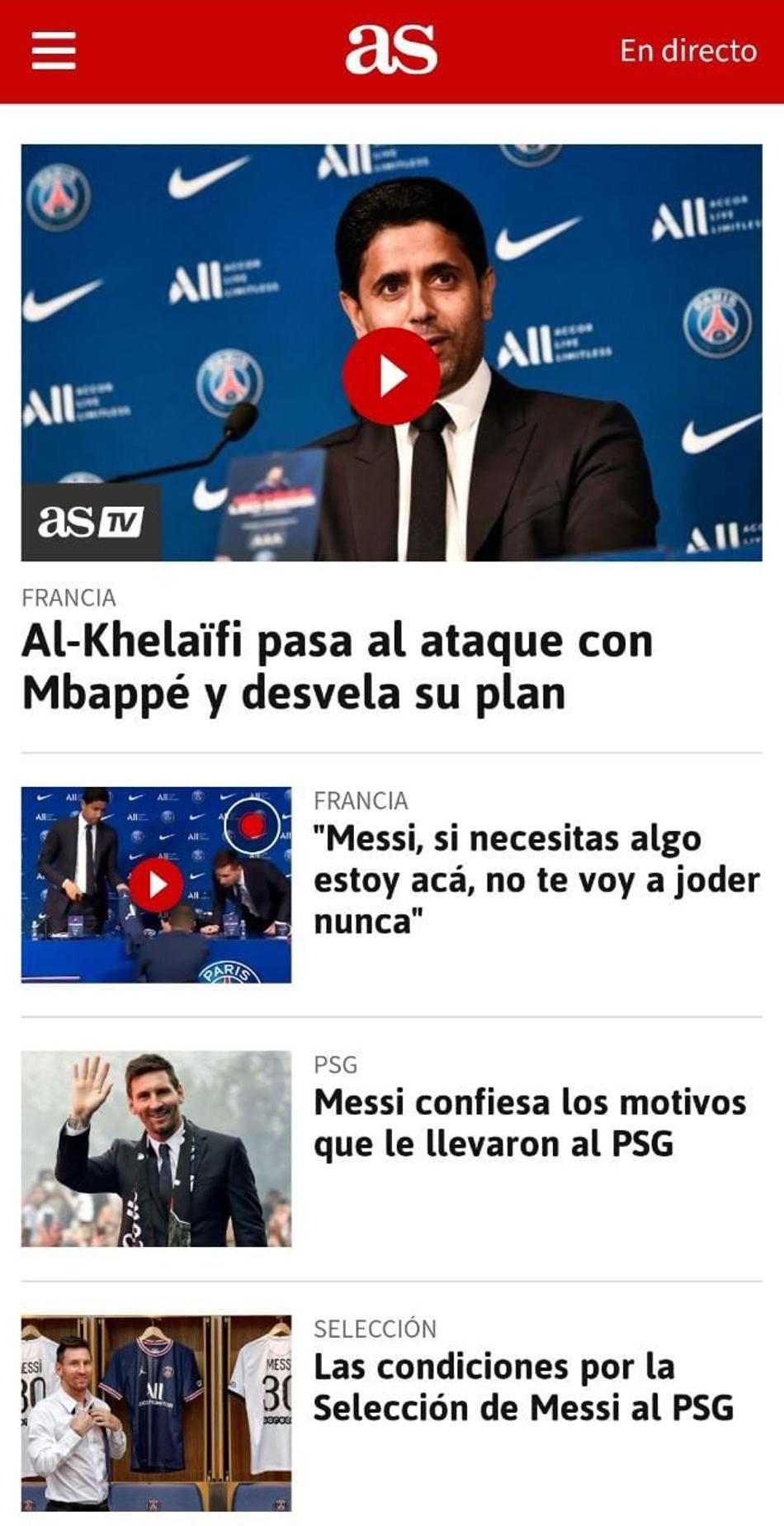Viewport: 784px width, 1526px height.
Task: Play the Al-Khelaïfi press conference video
Action: point(391,376)
